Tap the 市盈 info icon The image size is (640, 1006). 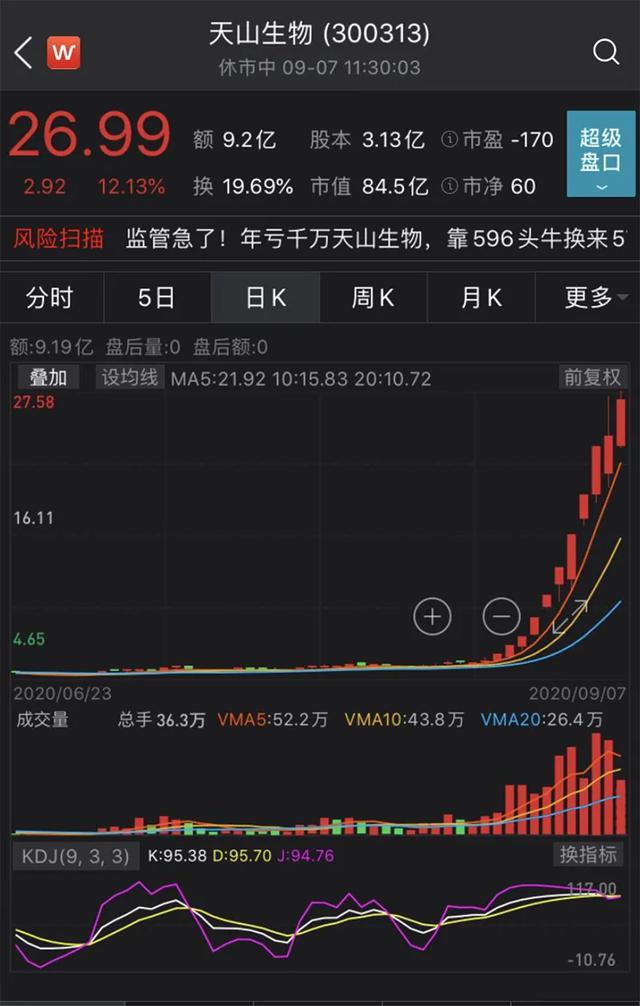449,139
